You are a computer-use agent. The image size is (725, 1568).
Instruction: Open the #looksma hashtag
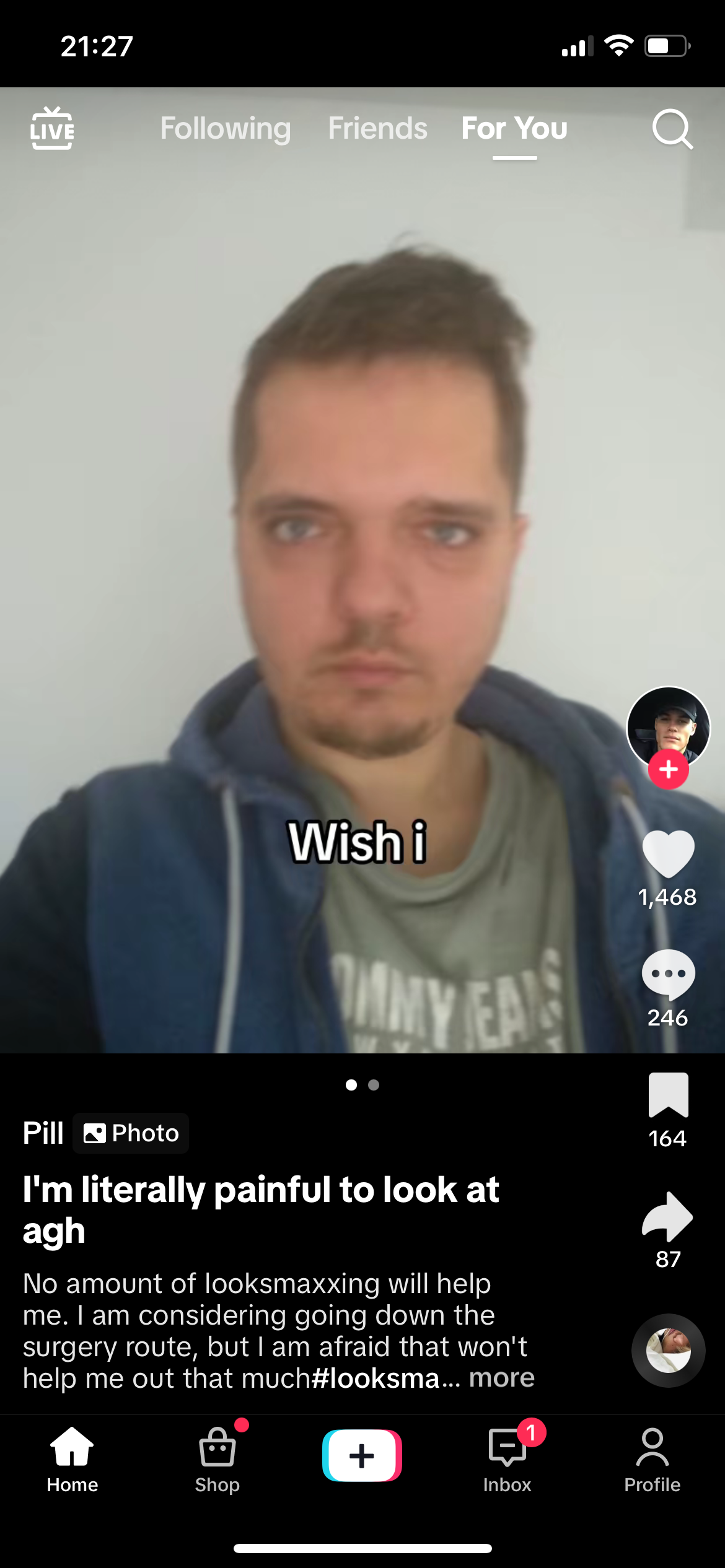(x=375, y=1379)
